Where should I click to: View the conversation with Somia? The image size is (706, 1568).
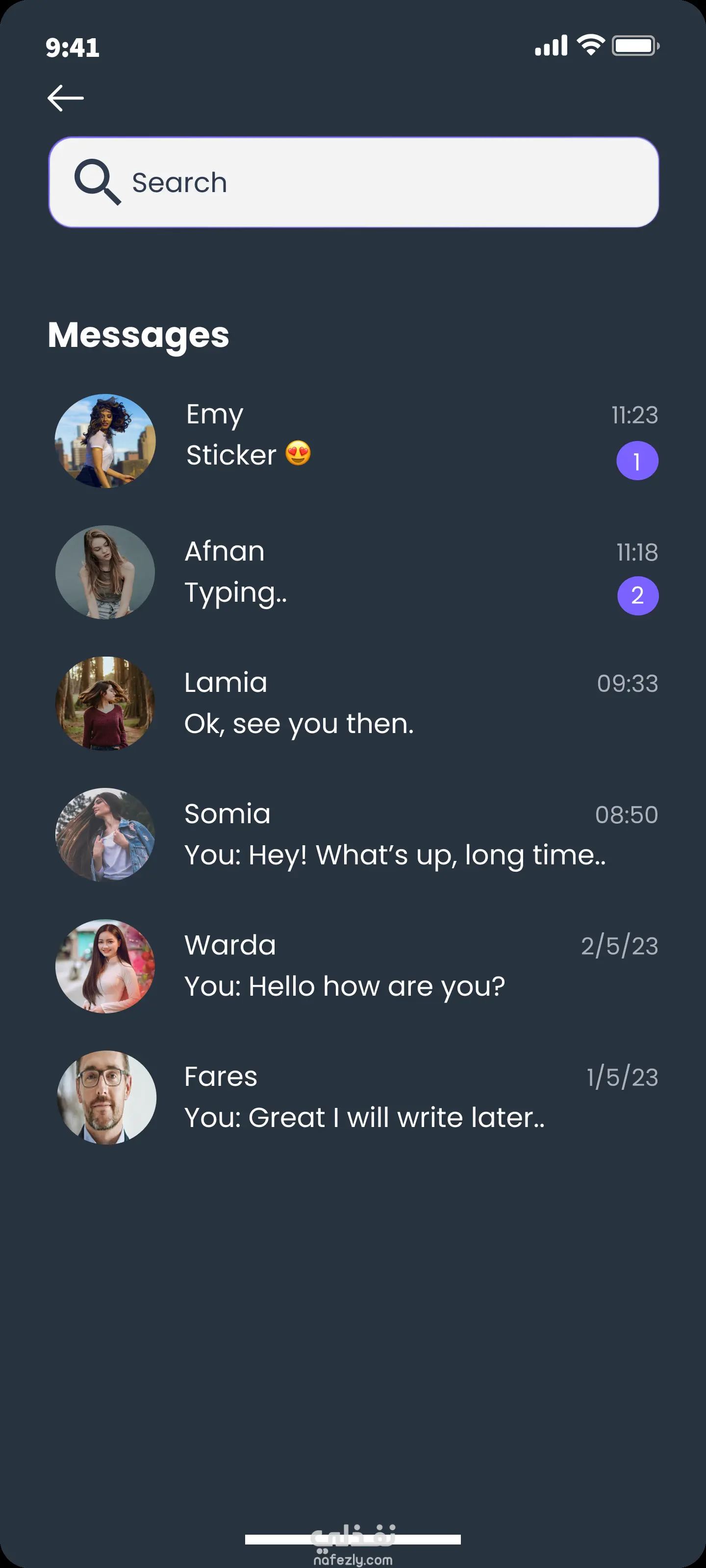coord(353,834)
